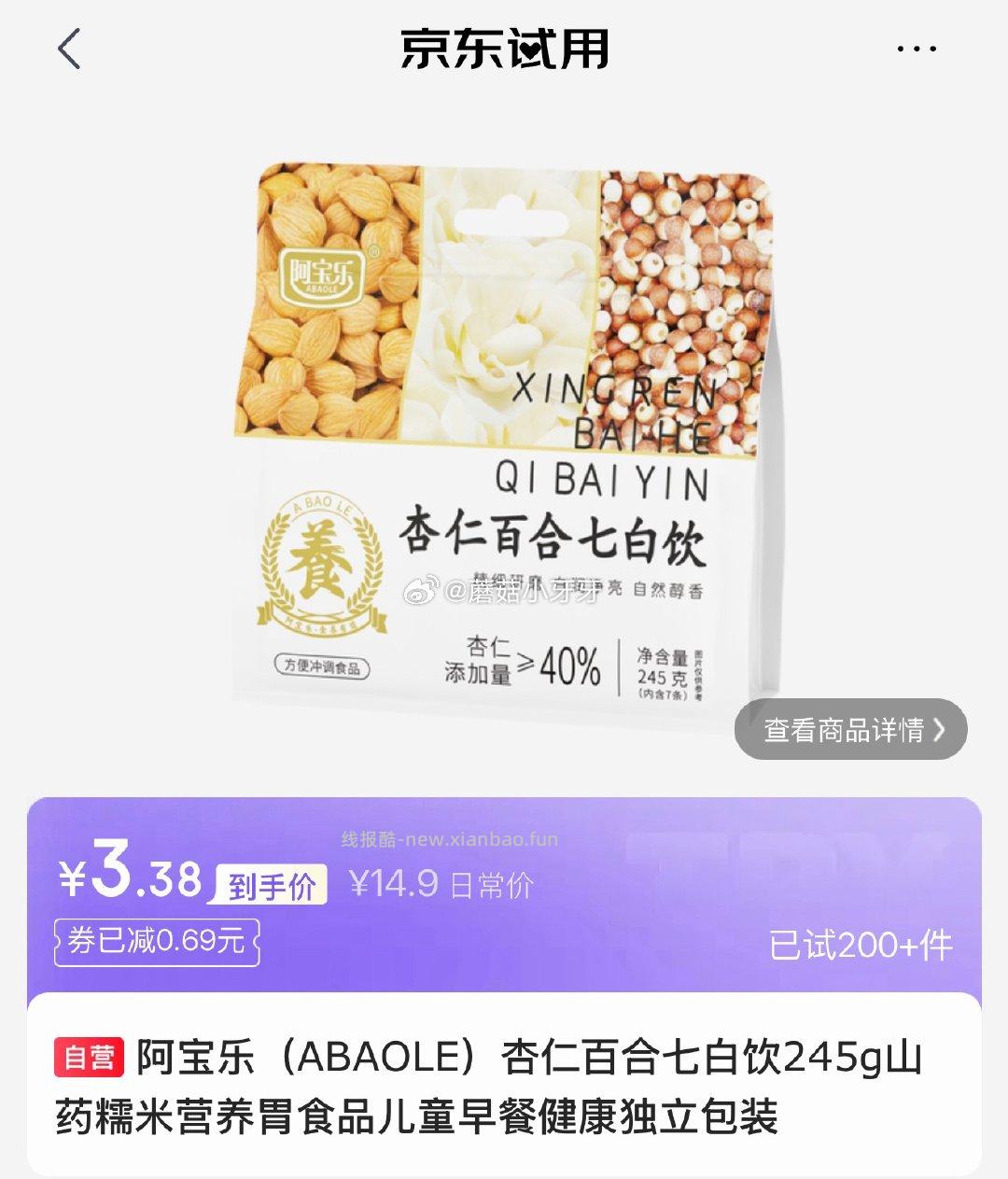The width and height of the screenshot is (1008, 1179).
Task: Tap the 已试200+件 trial count text
Action: click(x=863, y=946)
